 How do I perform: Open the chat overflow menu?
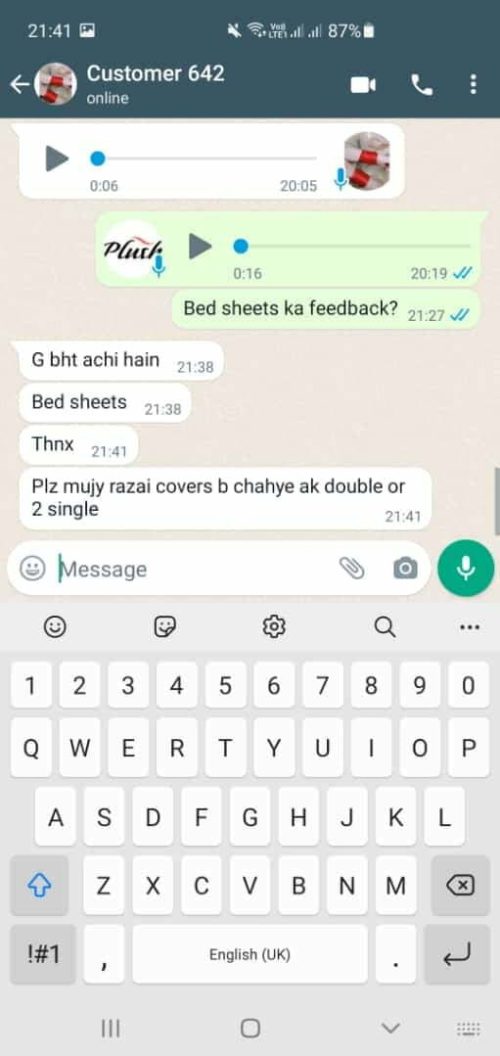coord(473,84)
